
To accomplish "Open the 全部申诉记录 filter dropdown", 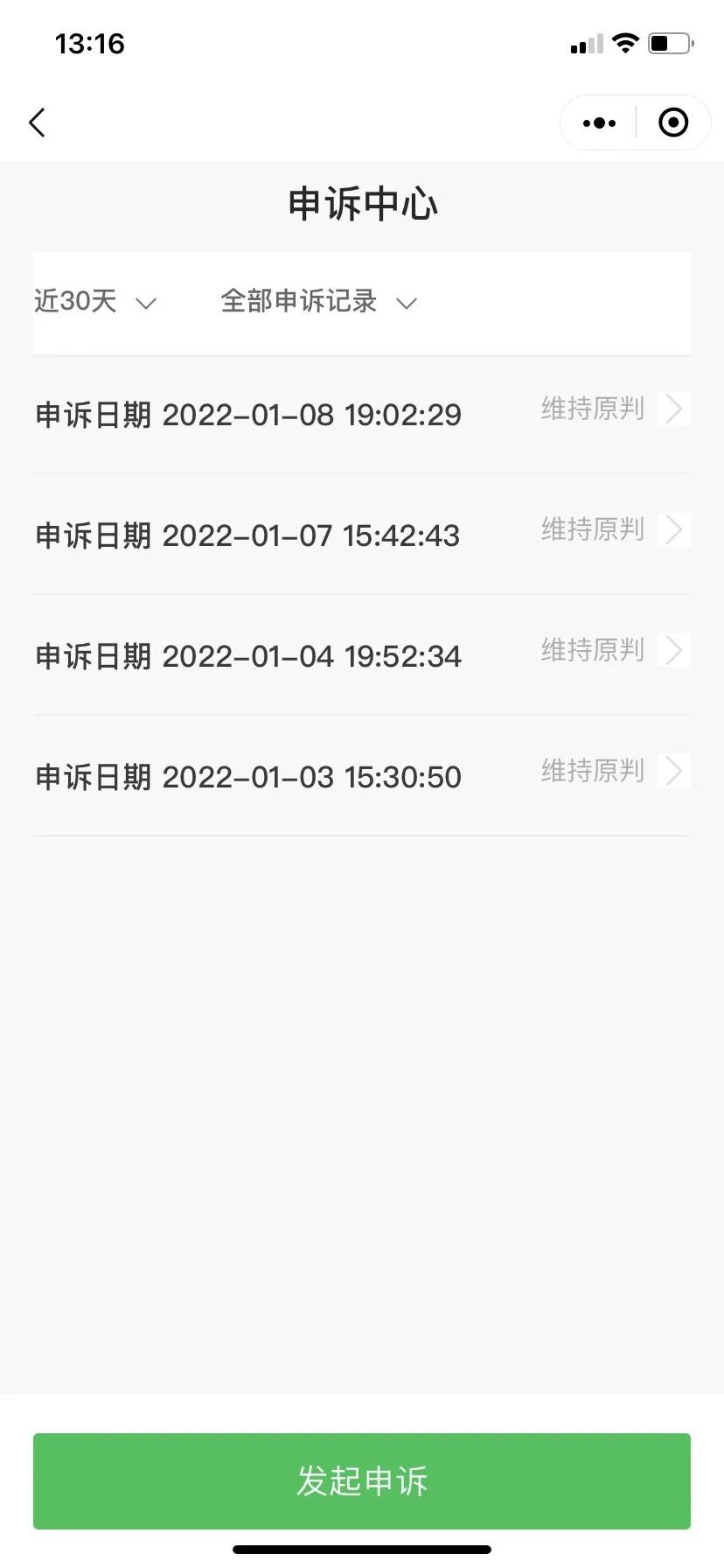I will [318, 302].
